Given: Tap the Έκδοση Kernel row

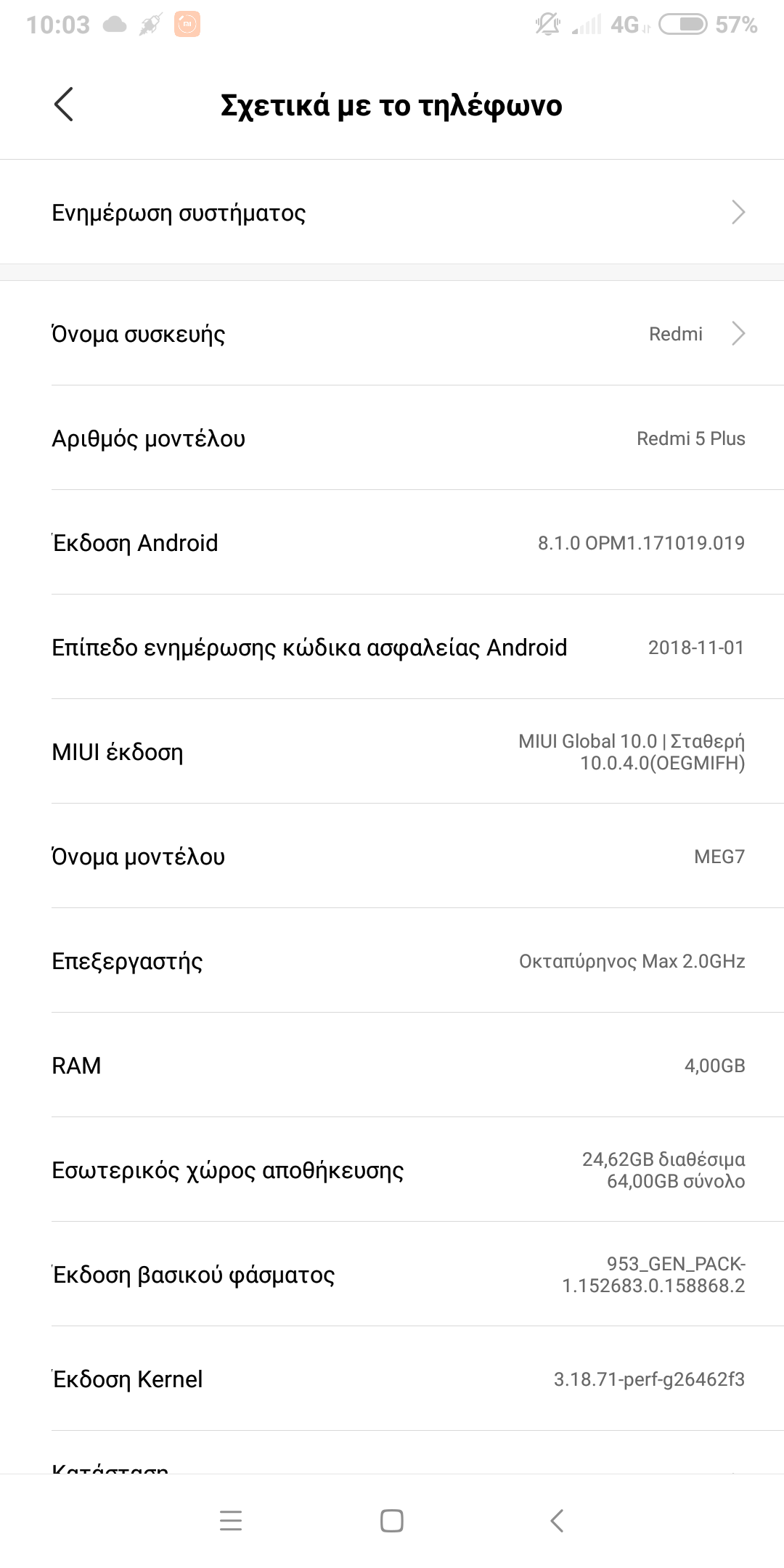Looking at the screenshot, I should click(392, 1379).
